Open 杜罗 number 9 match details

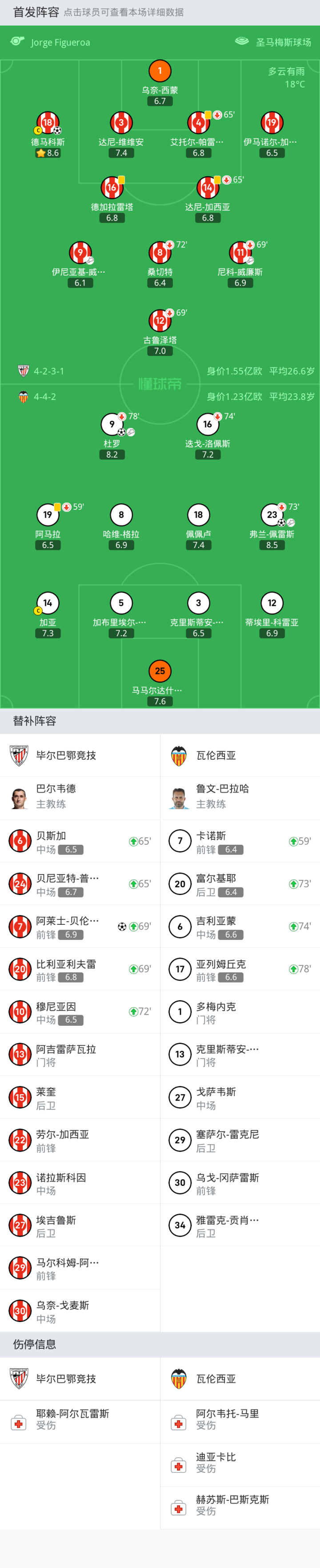112,436
